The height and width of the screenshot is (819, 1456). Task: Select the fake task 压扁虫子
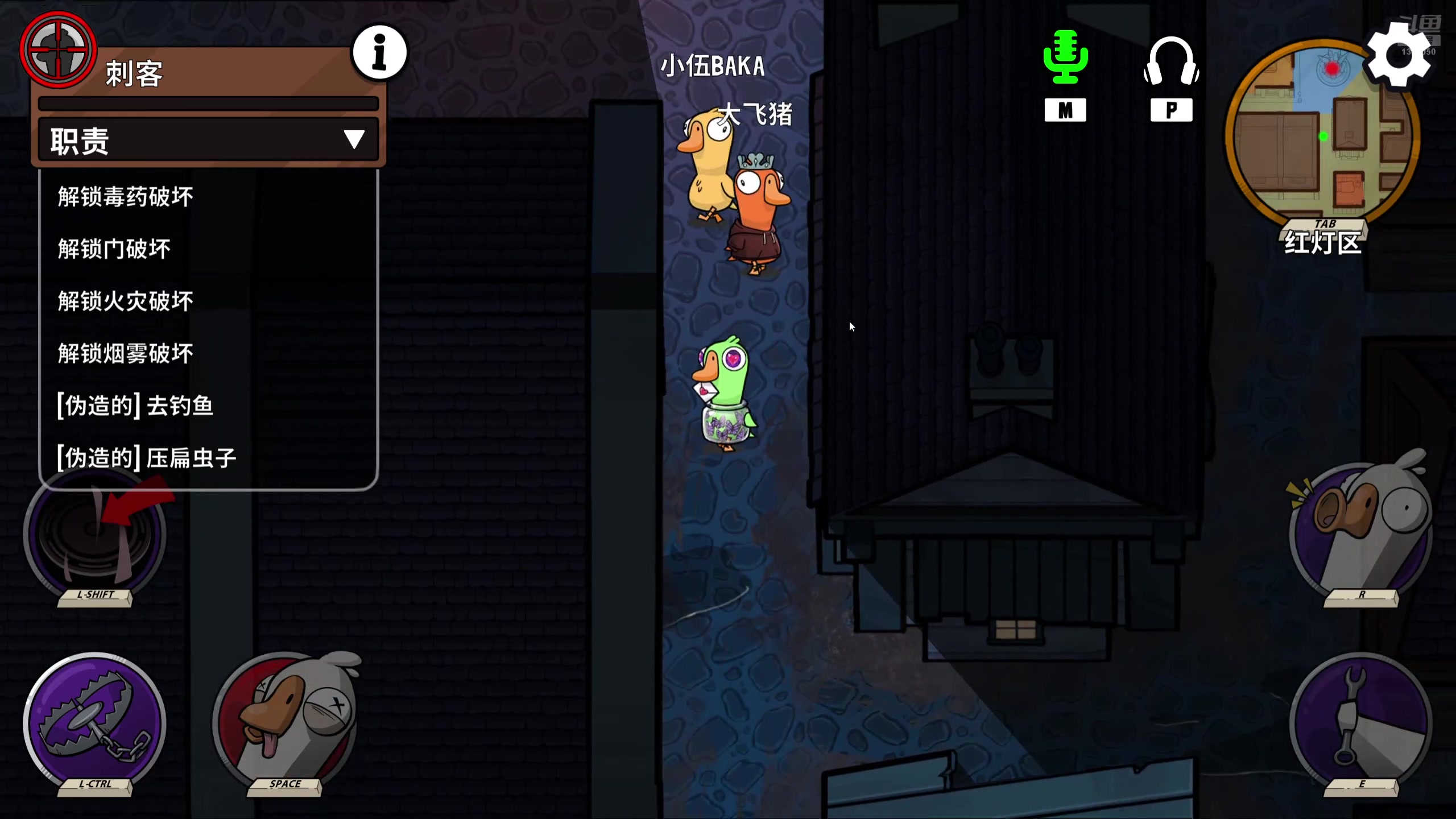[x=146, y=458]
